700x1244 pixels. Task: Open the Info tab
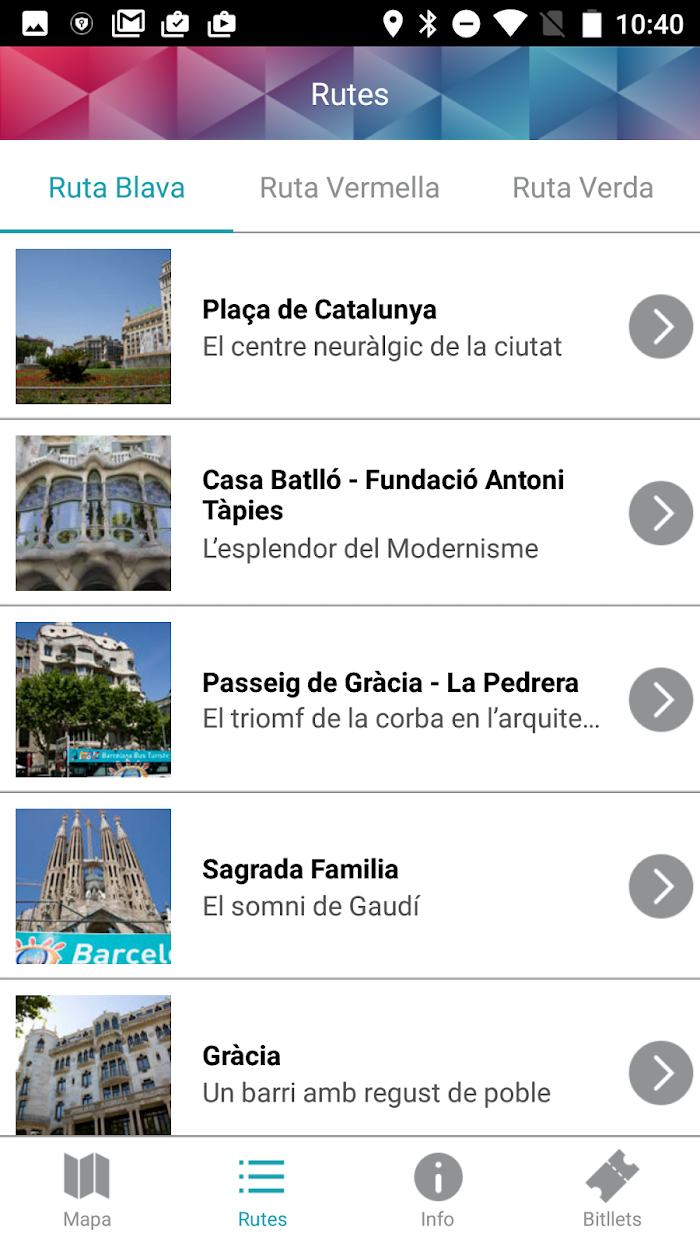[437, 1190]
